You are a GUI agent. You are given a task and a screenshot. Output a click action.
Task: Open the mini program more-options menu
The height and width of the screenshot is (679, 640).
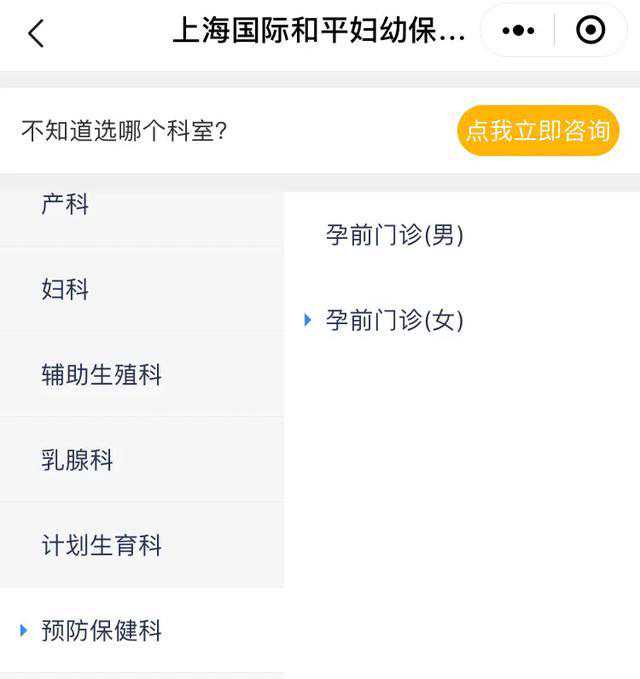click(x=518, y=31)
